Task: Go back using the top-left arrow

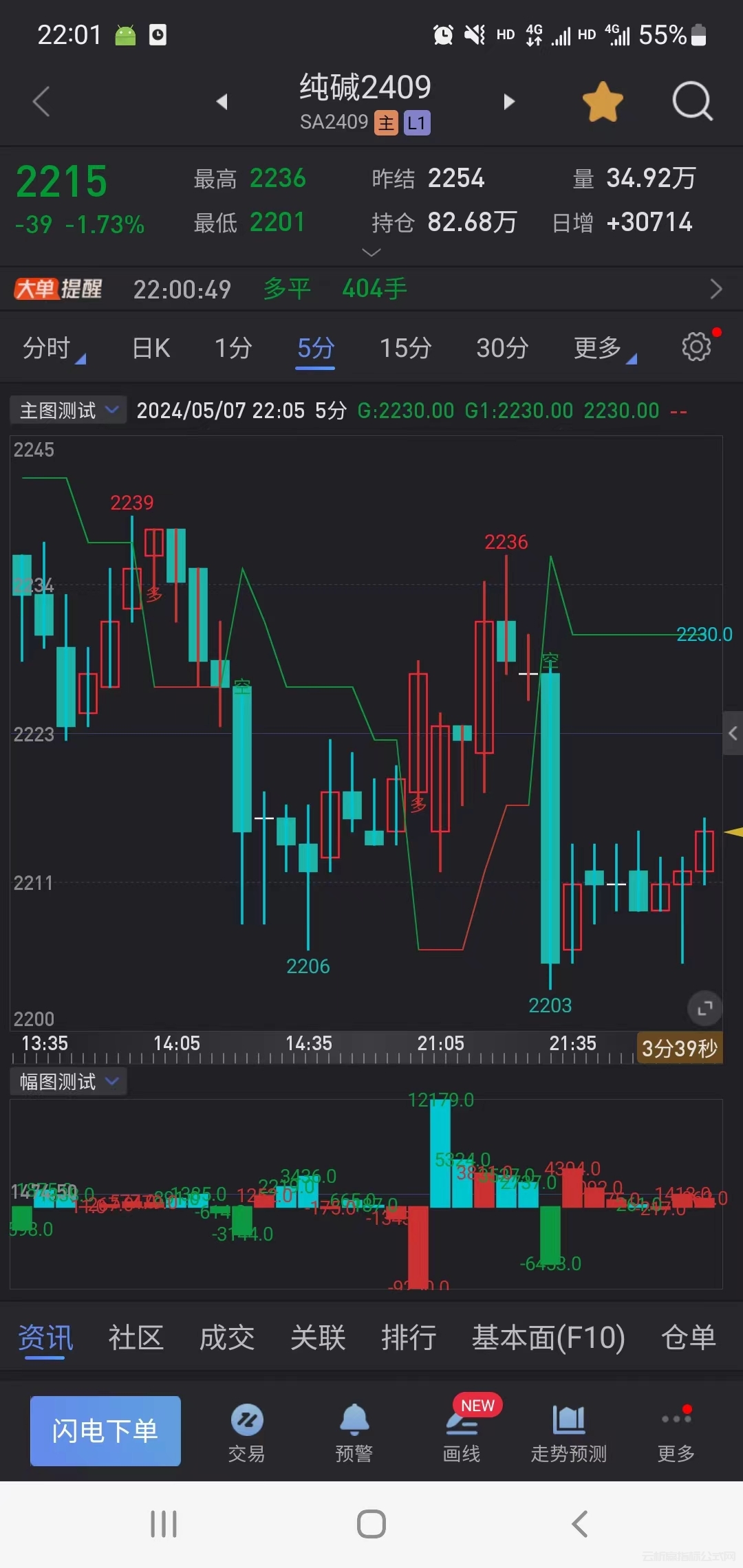Action: pyautogui.click(x=41, y=102)
